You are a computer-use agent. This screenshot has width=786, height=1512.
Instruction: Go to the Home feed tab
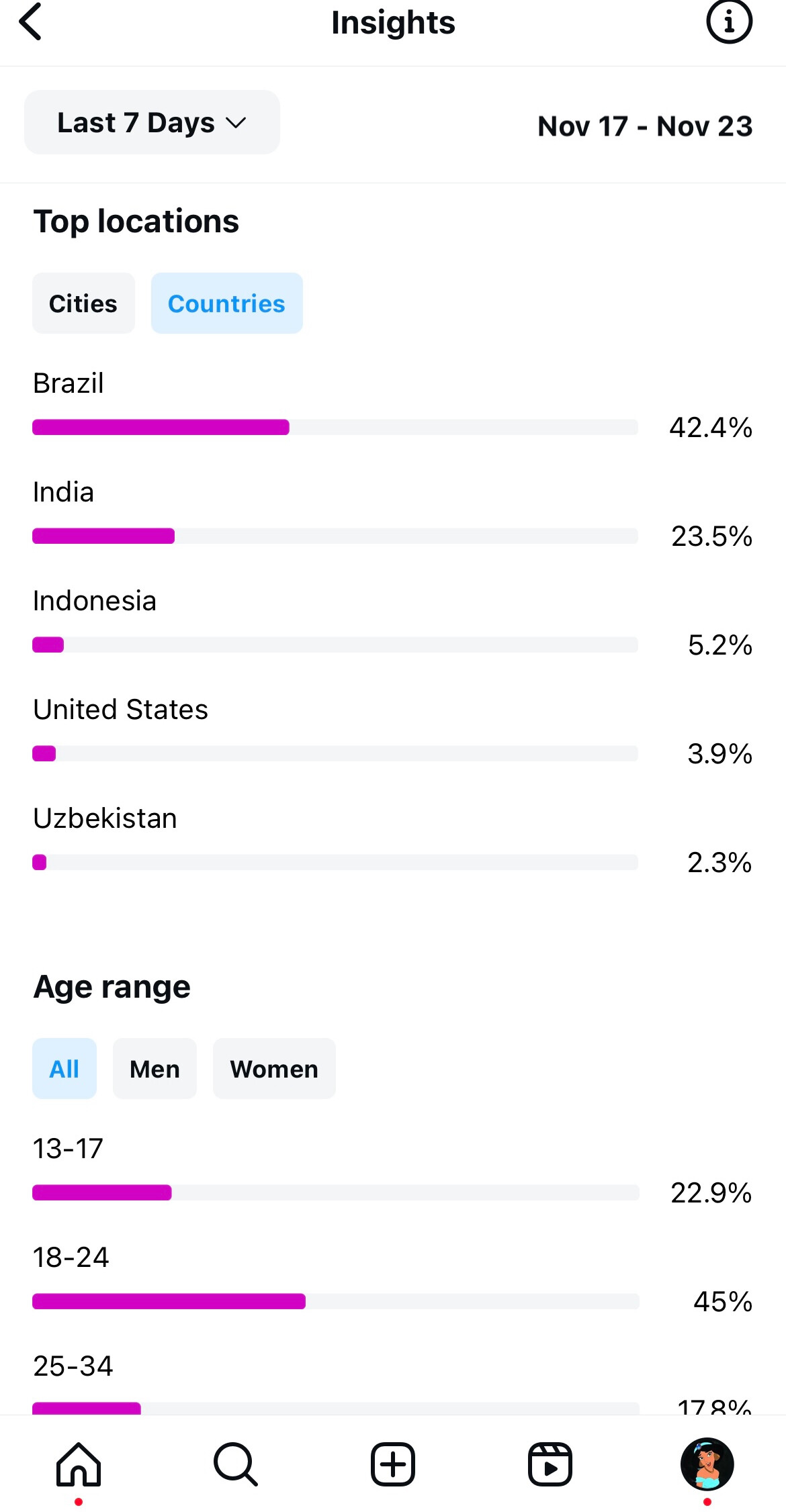pos(79,1464)
